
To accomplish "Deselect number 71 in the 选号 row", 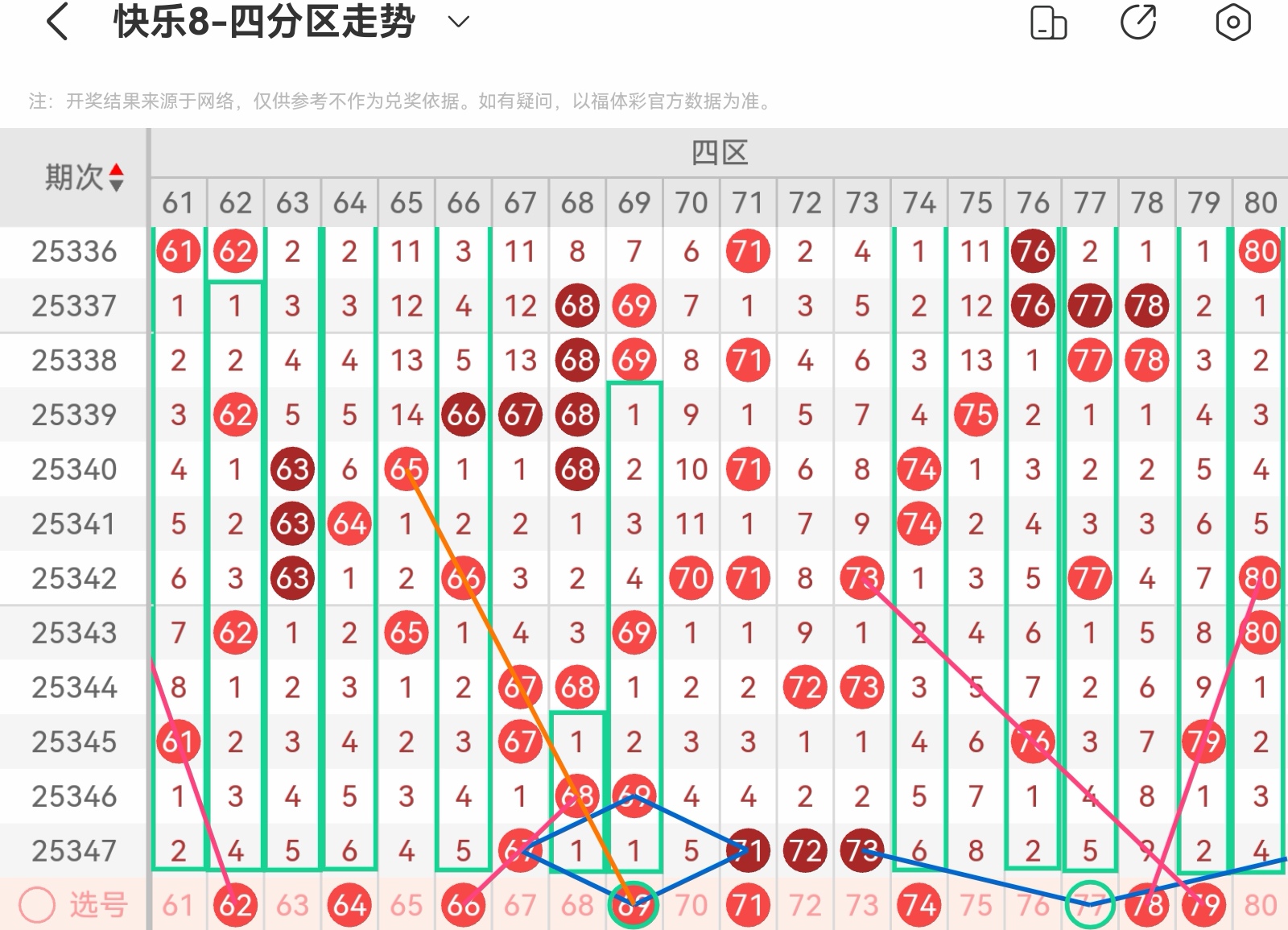I will tap(748, 905).
